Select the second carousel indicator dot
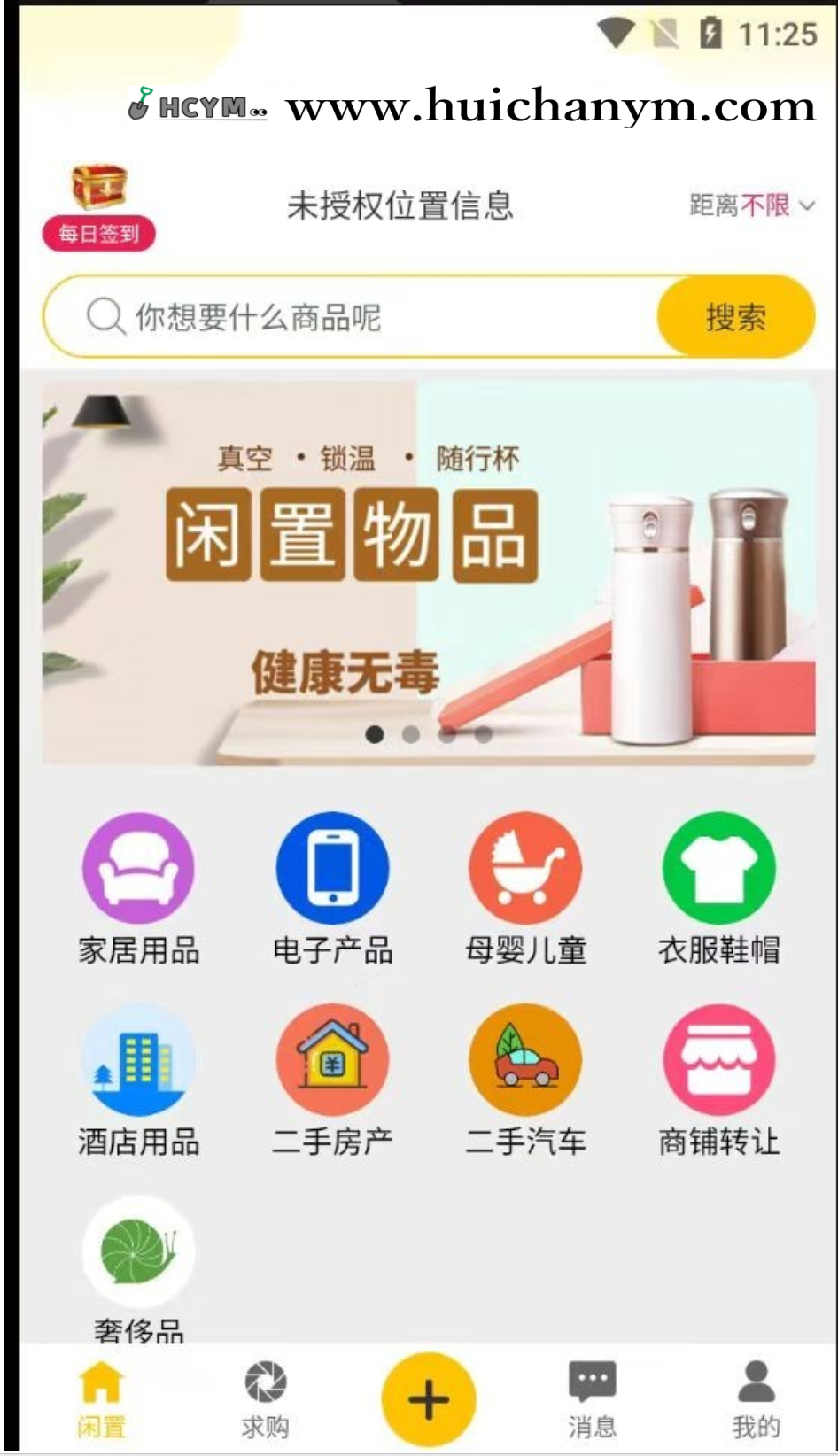 click(x=411, y=734)
